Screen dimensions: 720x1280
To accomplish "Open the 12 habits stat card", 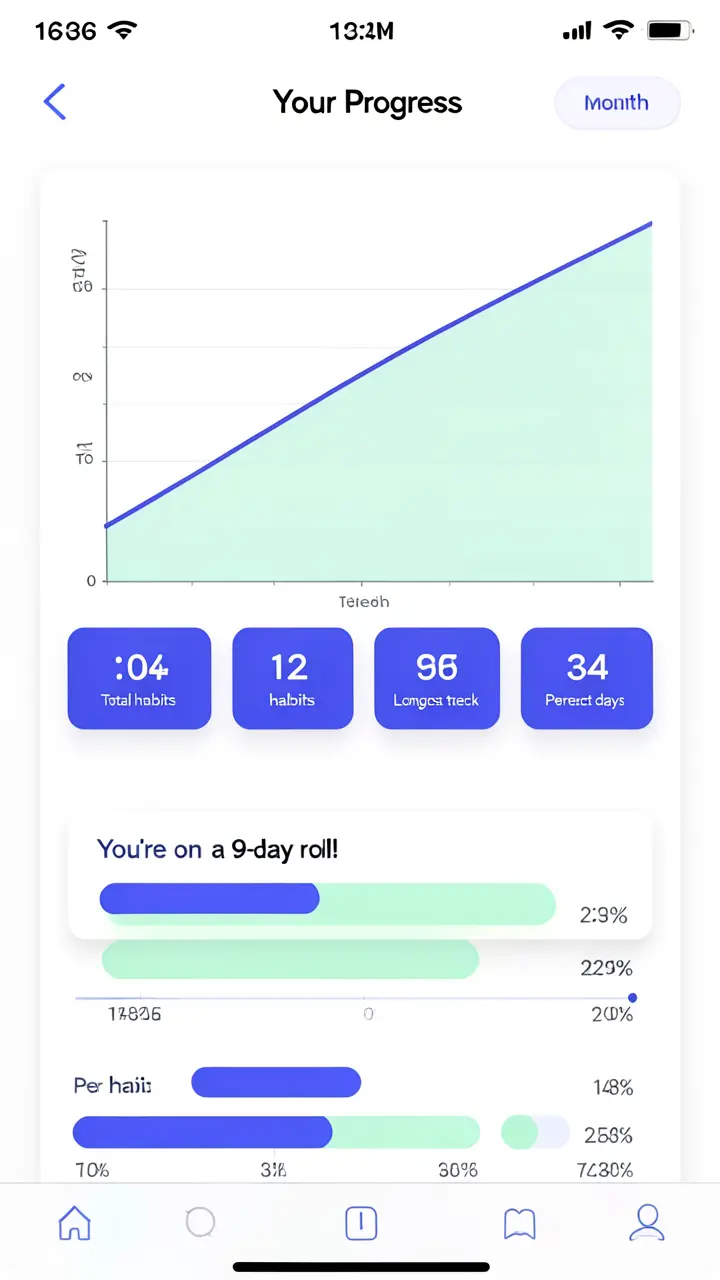I will (292, 678).
